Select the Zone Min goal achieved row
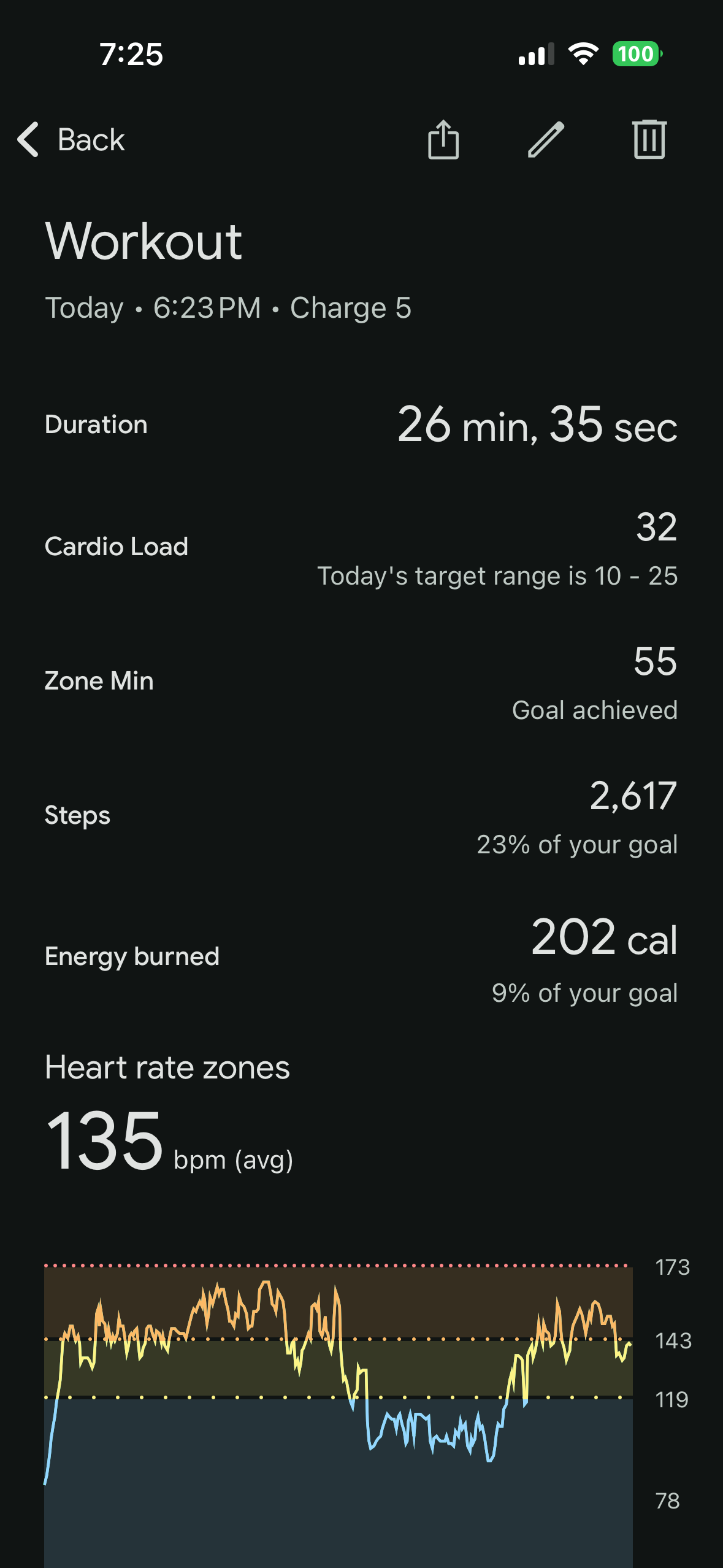Screen dimensions: 723x1568 (361, 680)
